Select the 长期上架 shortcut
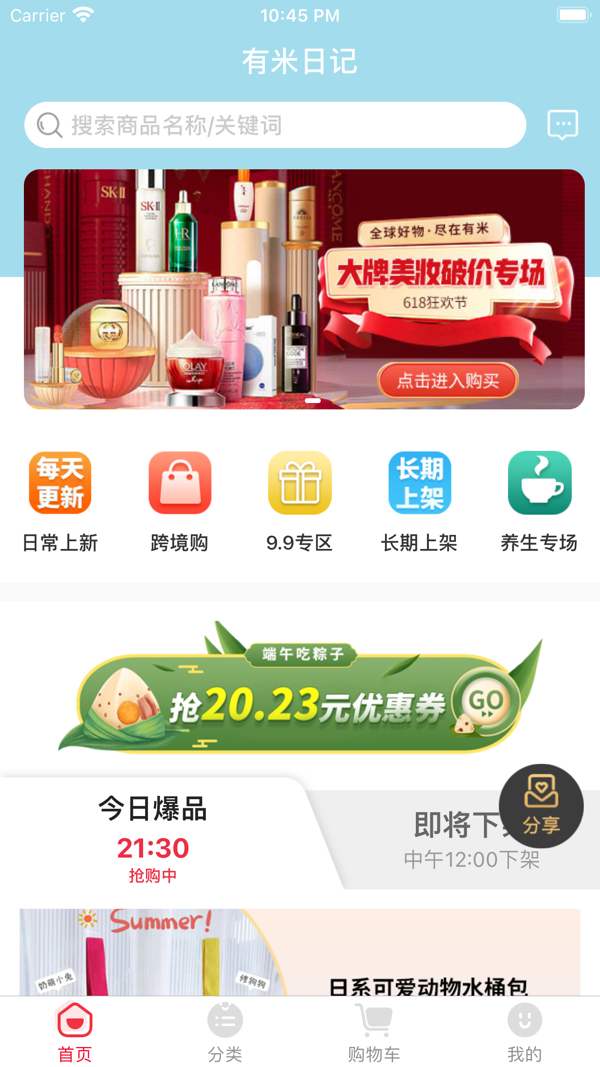The image size is (600, 1067). (419, 502)
